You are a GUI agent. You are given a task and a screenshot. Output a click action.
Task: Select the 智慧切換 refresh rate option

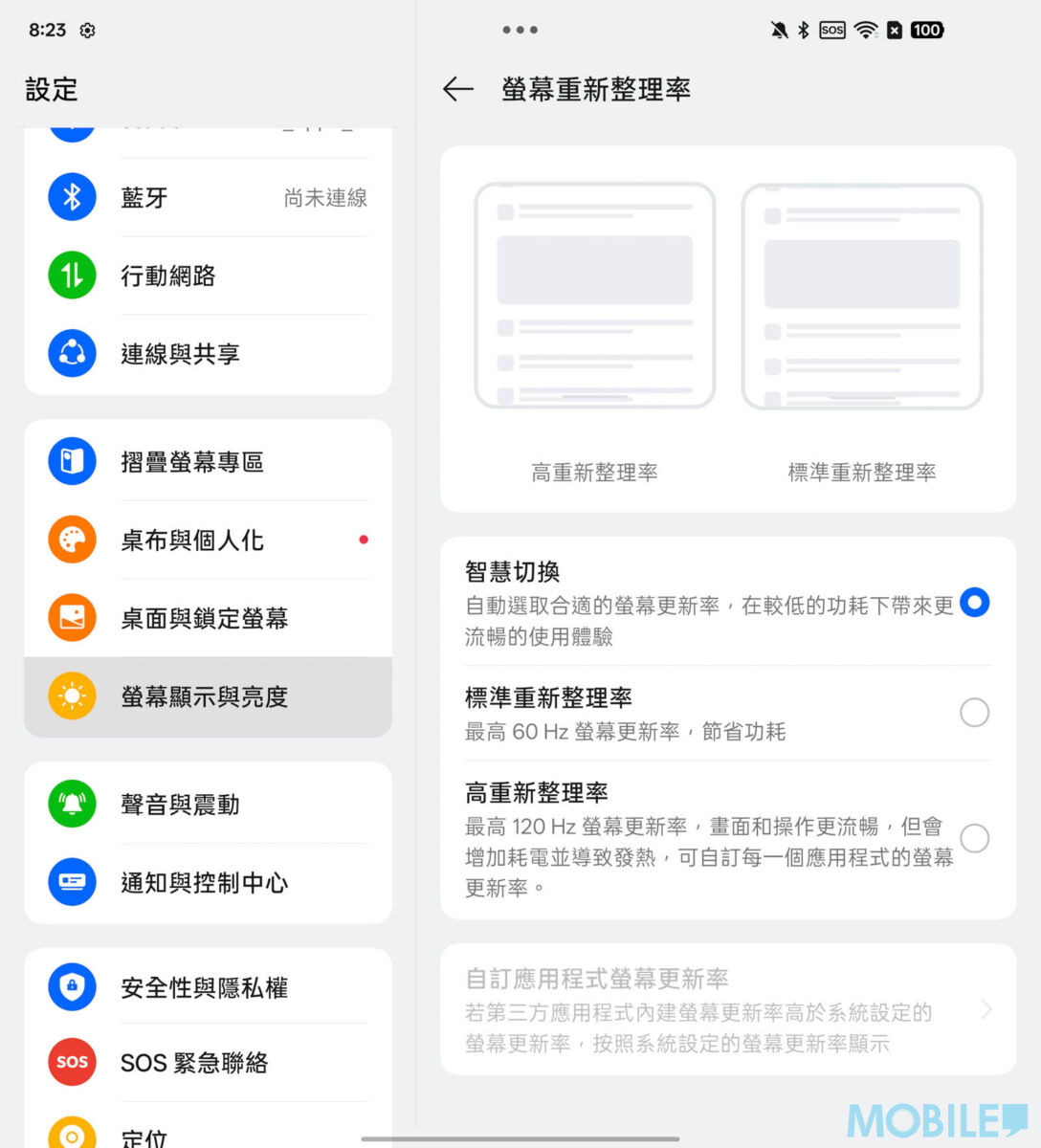pos(973,603)
